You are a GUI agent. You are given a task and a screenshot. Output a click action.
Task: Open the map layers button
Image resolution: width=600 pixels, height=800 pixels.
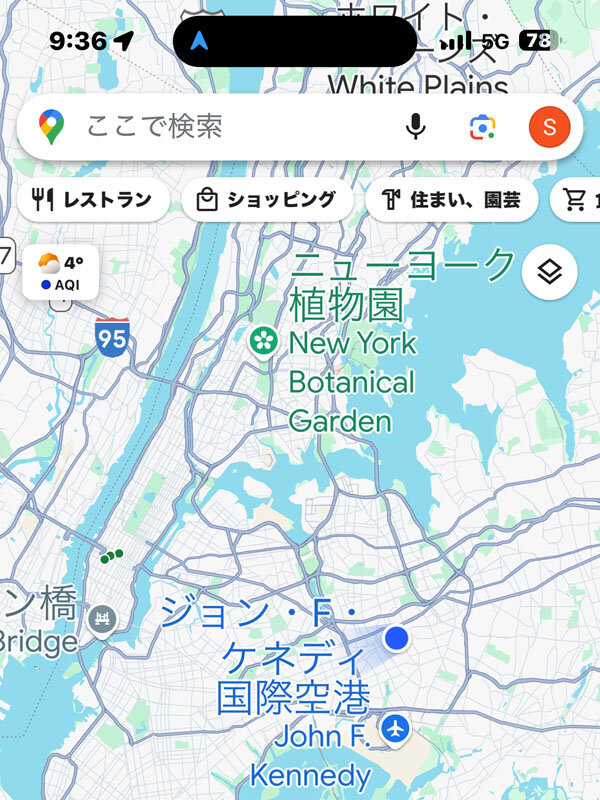pos(549,272)
